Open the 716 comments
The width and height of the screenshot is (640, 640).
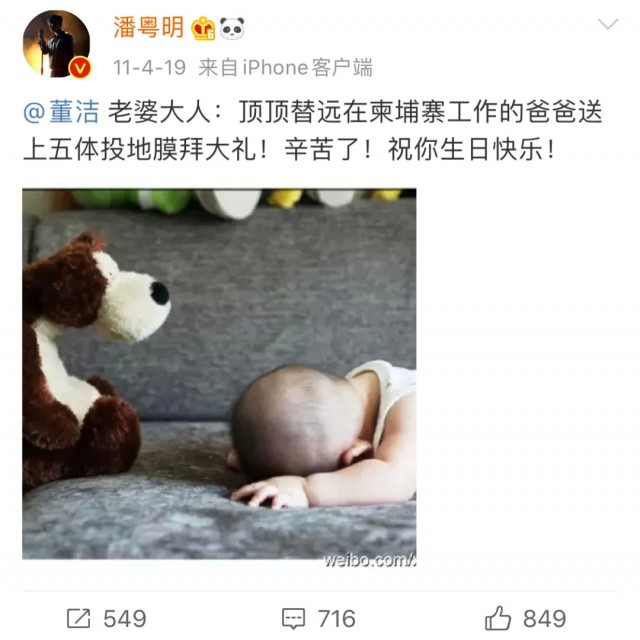(319, 618)
